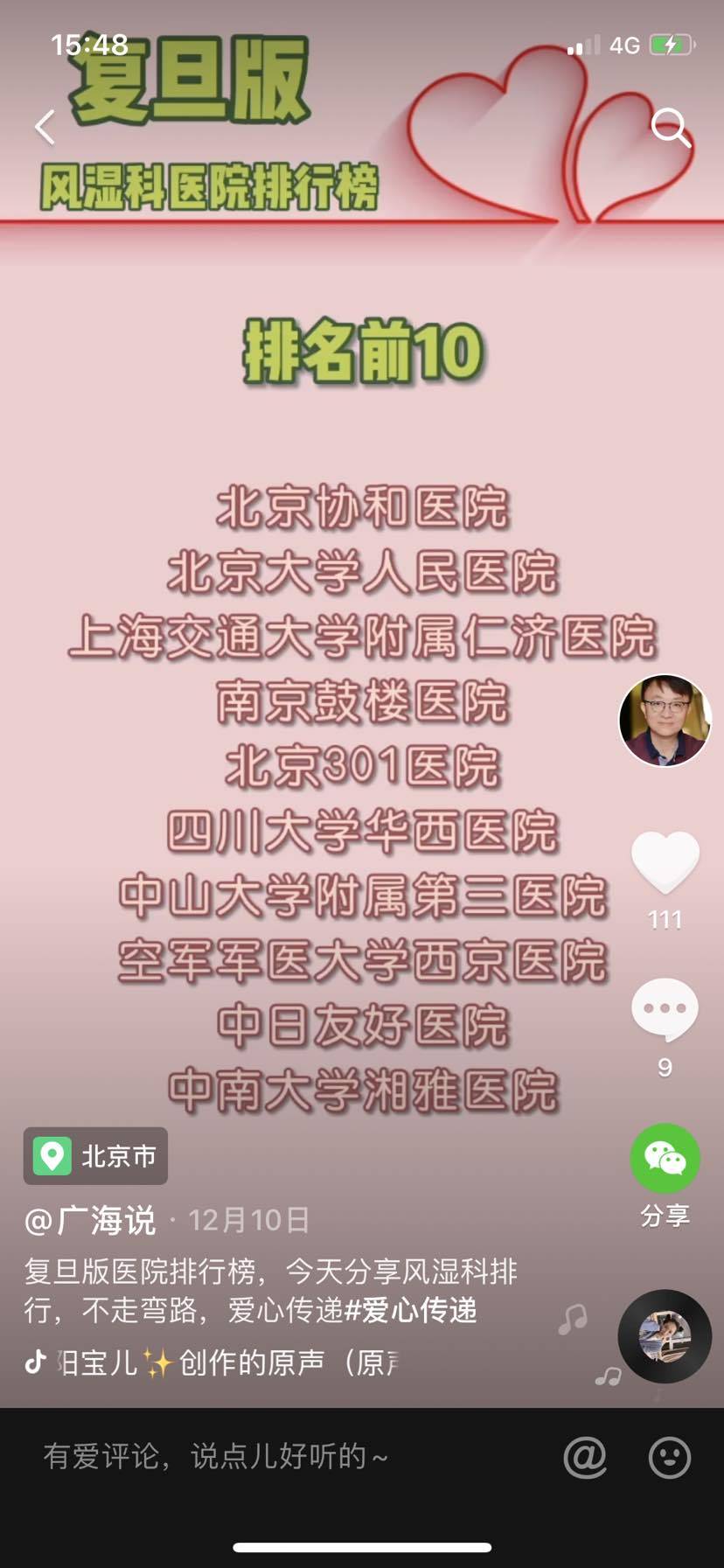Image resolution: width=724 pixels, height=1568 pixels.
Task: Open the emoji picker smiley
Action: [670, 1457]
